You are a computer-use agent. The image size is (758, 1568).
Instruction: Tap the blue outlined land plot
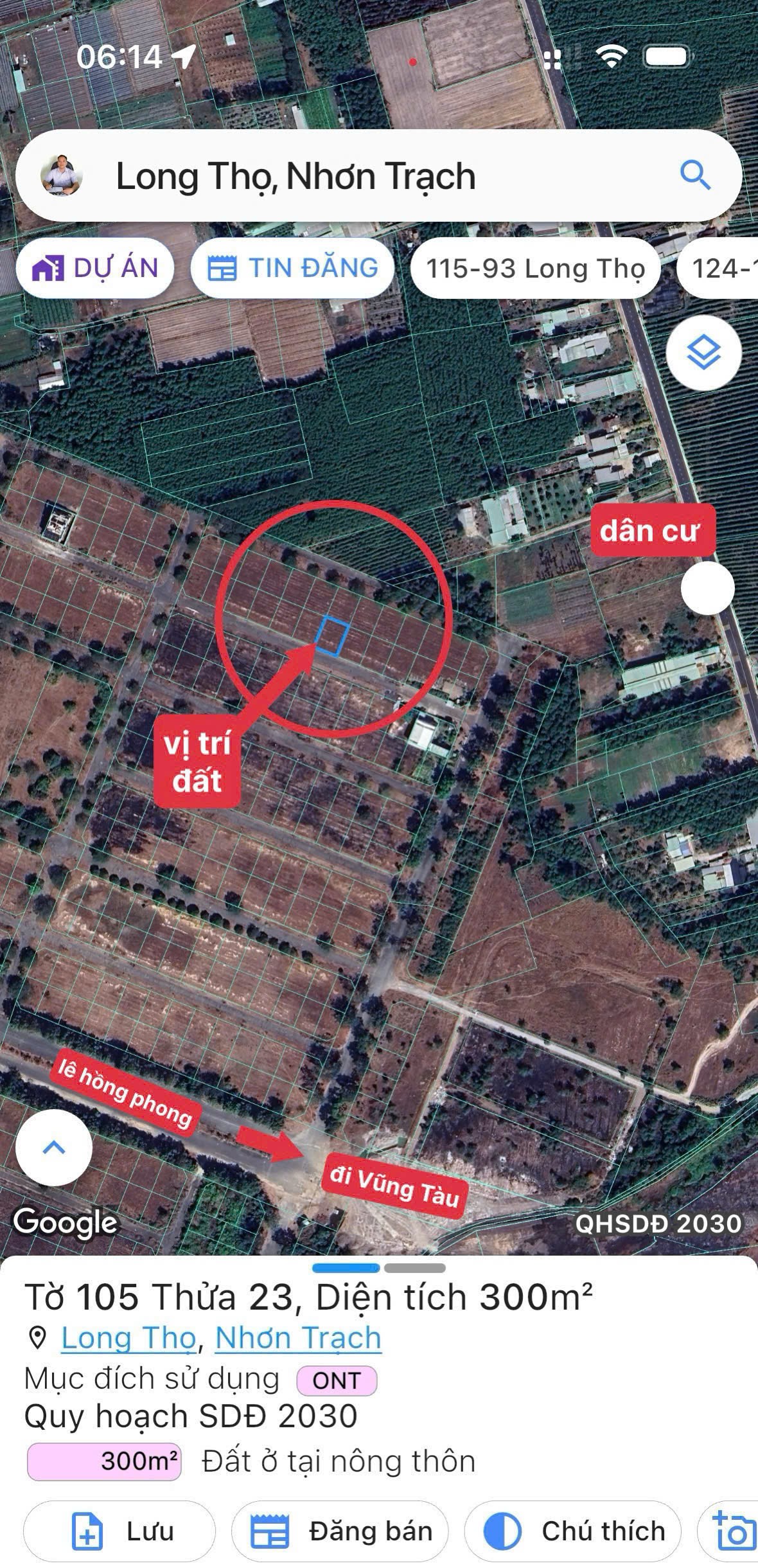(x=332, y=636)
